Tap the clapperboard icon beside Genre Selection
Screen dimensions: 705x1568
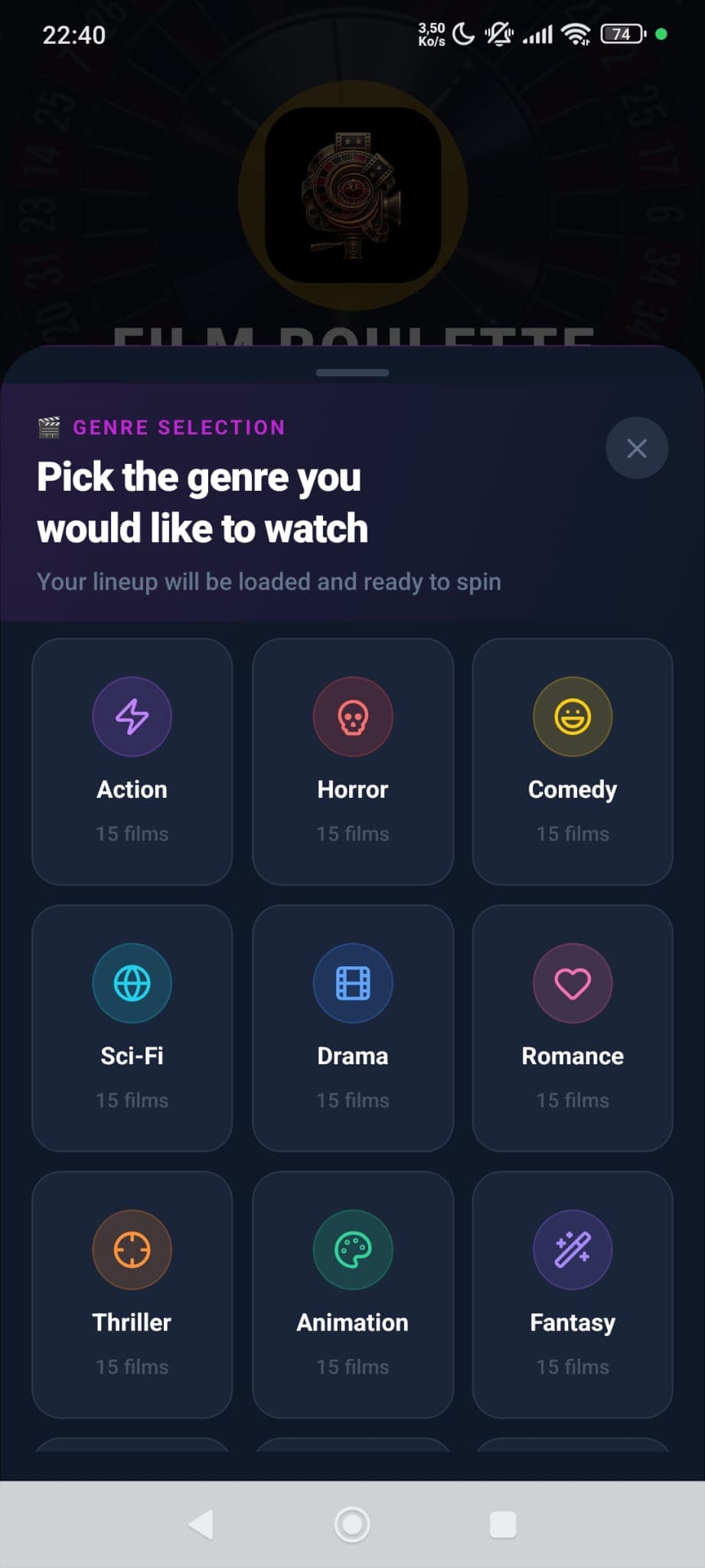[x=49, y=427]
